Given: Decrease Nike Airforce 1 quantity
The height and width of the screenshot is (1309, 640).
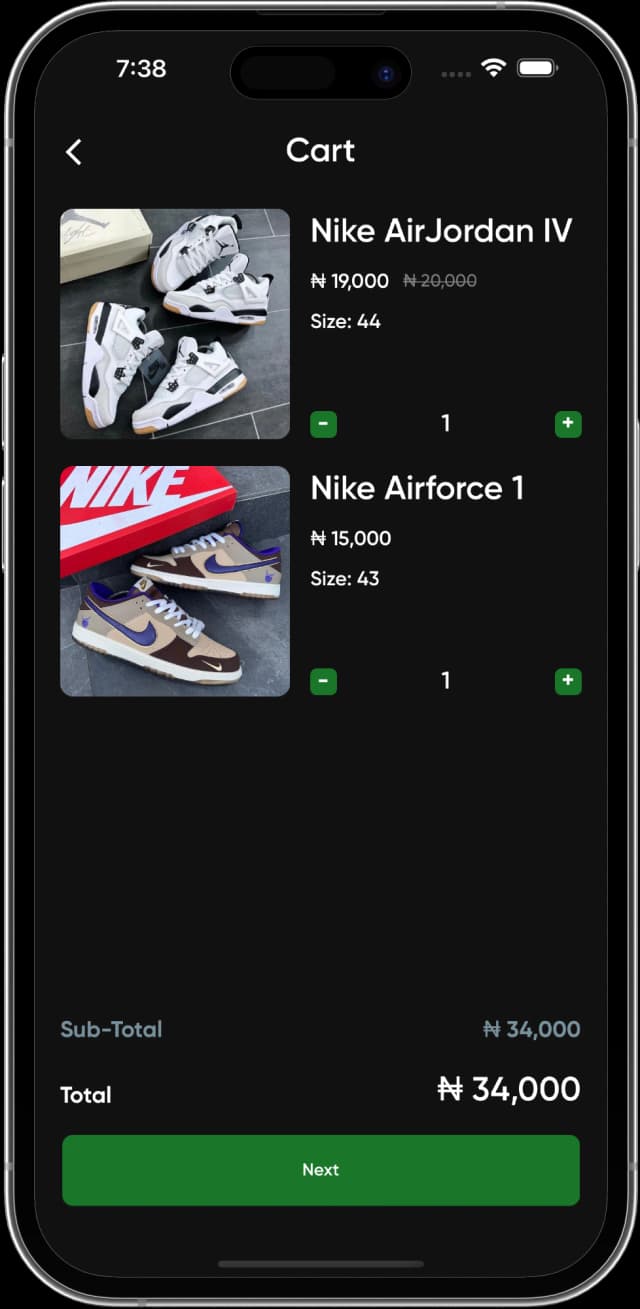Looking at the screenshot, I should click(x=323, y=682).
